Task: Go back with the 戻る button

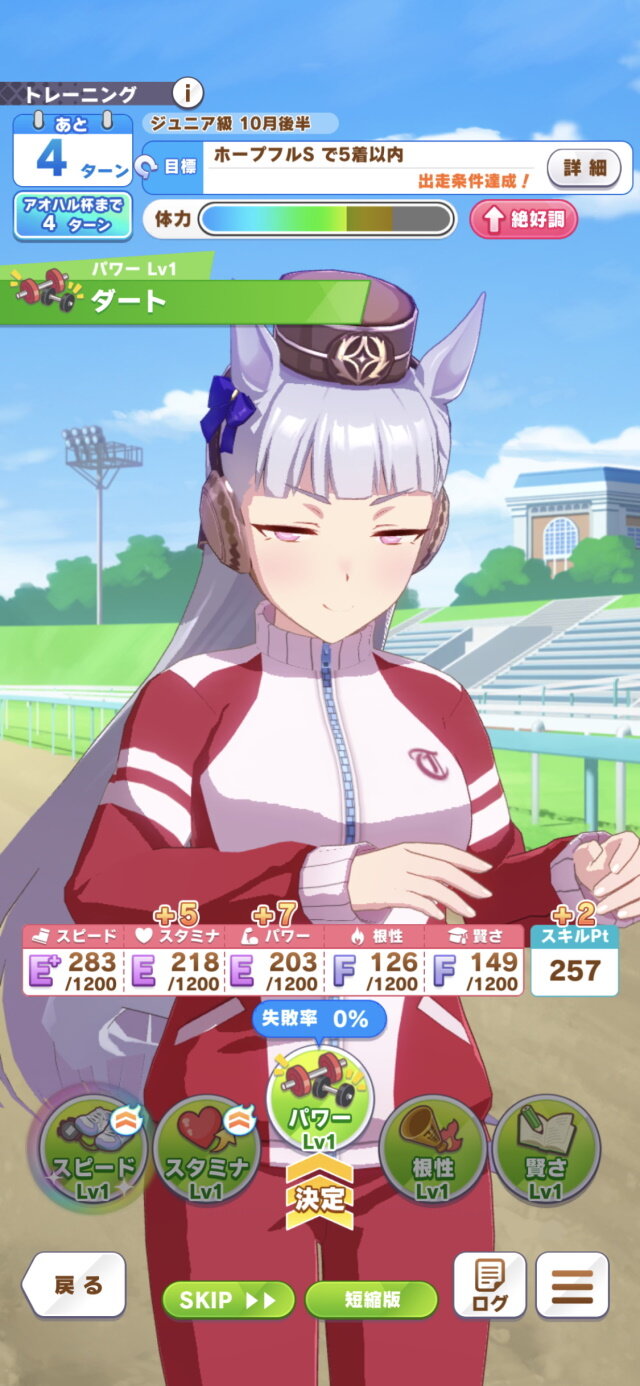Action: [x=76, y=1286]
